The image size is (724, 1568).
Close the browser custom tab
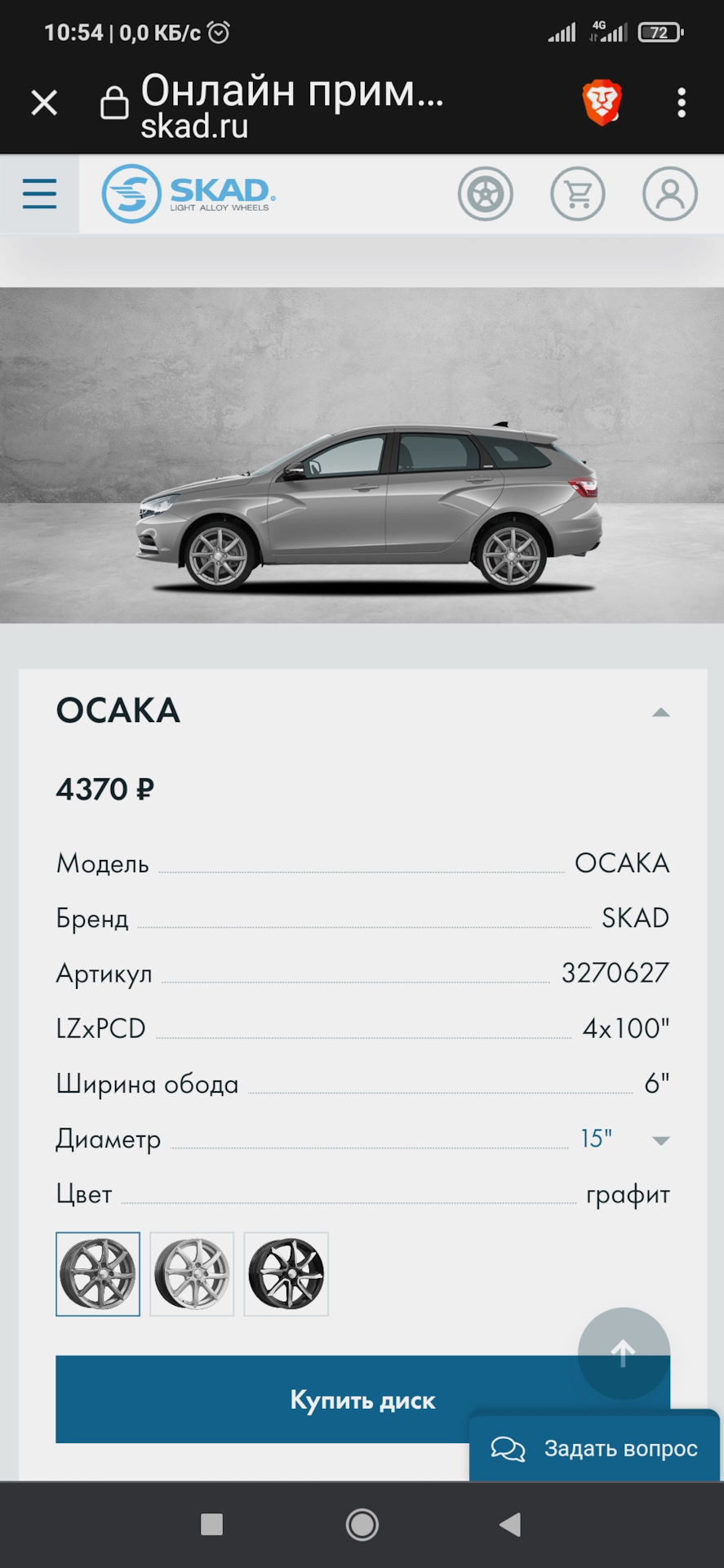click(x=44, y=103)
